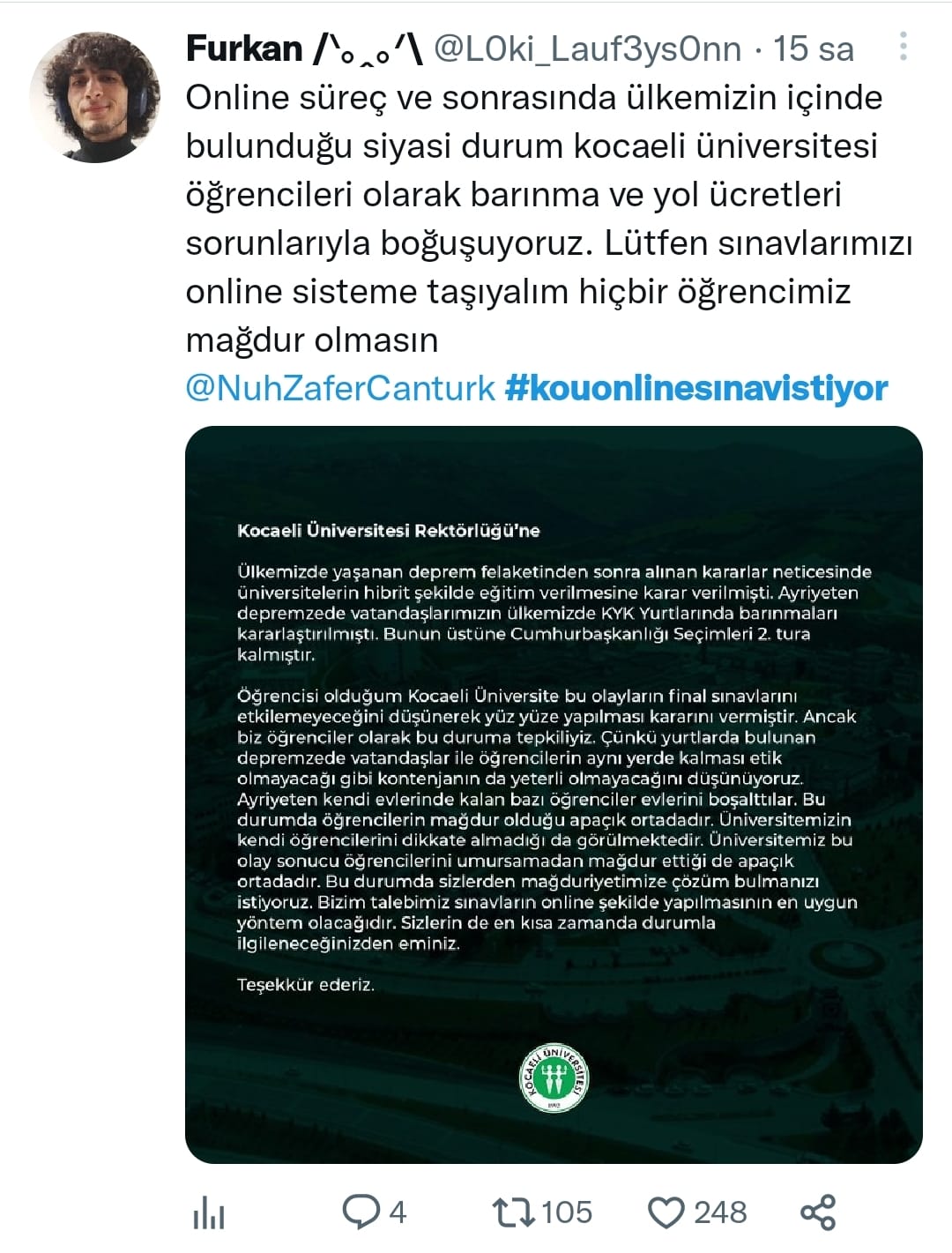Open the tweet's three-dot overflow menu
The width and height of the screenshot is (952, 1253).
903,47
